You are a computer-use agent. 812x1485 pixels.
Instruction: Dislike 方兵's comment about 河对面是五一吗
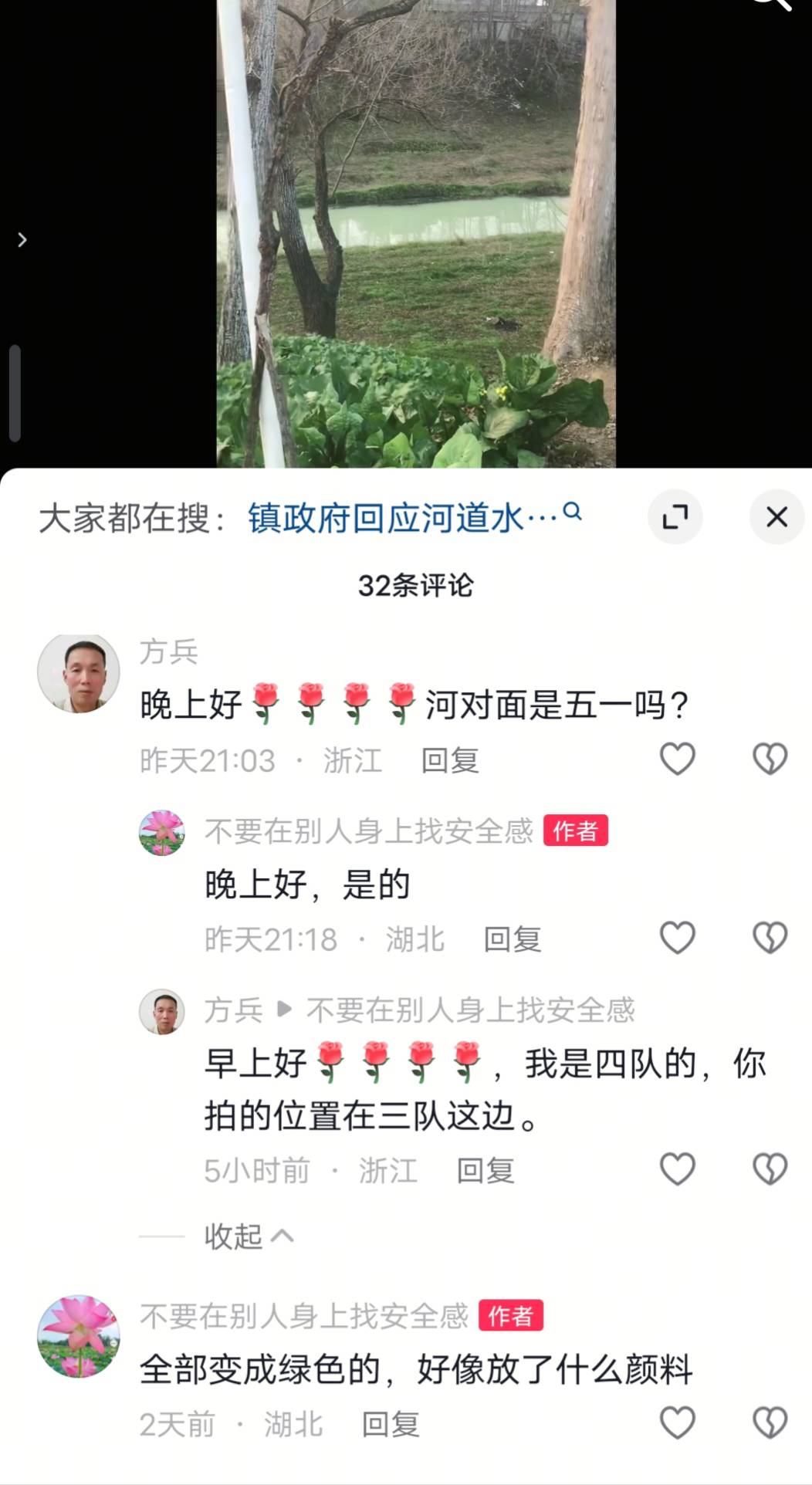pos(770,759)
